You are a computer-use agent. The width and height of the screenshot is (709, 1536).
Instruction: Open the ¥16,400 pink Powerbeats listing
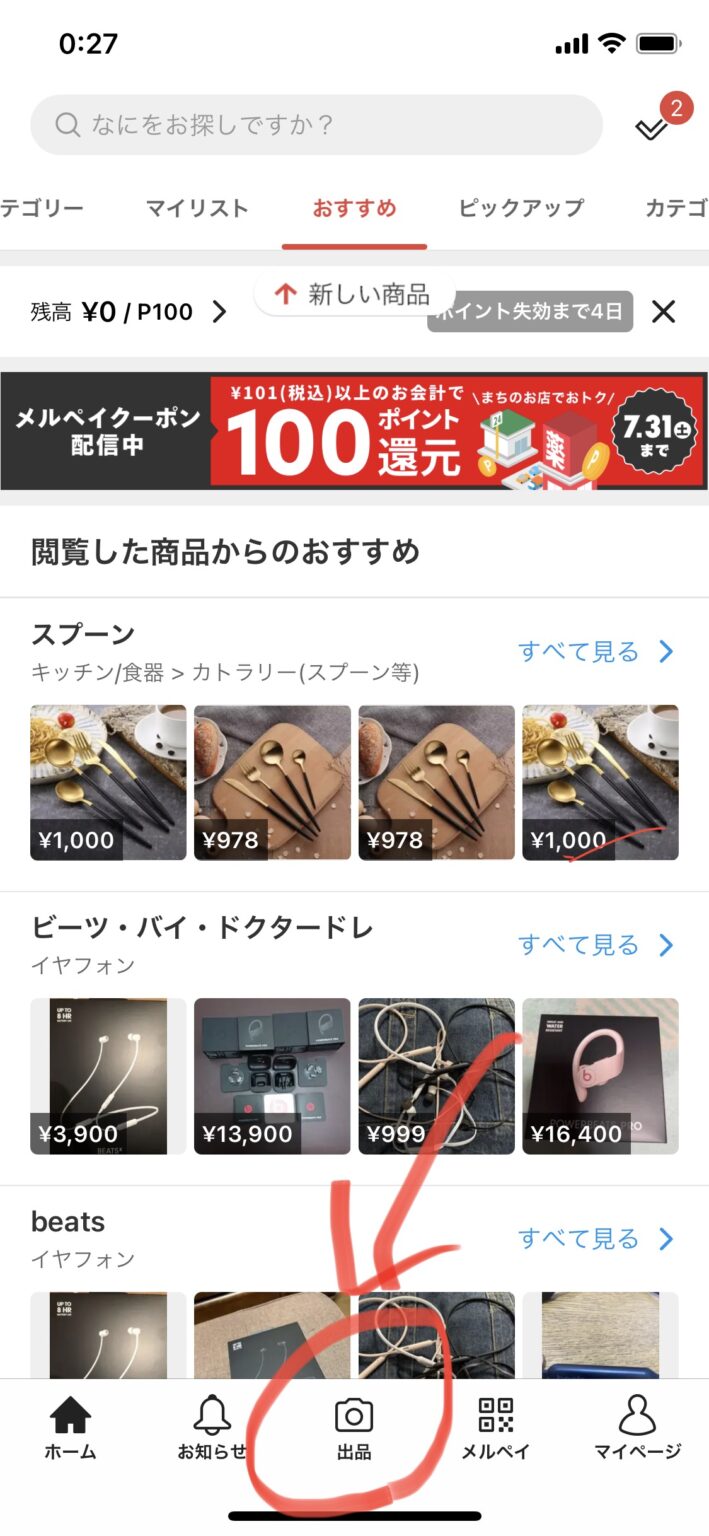(x=600, y=1076)
